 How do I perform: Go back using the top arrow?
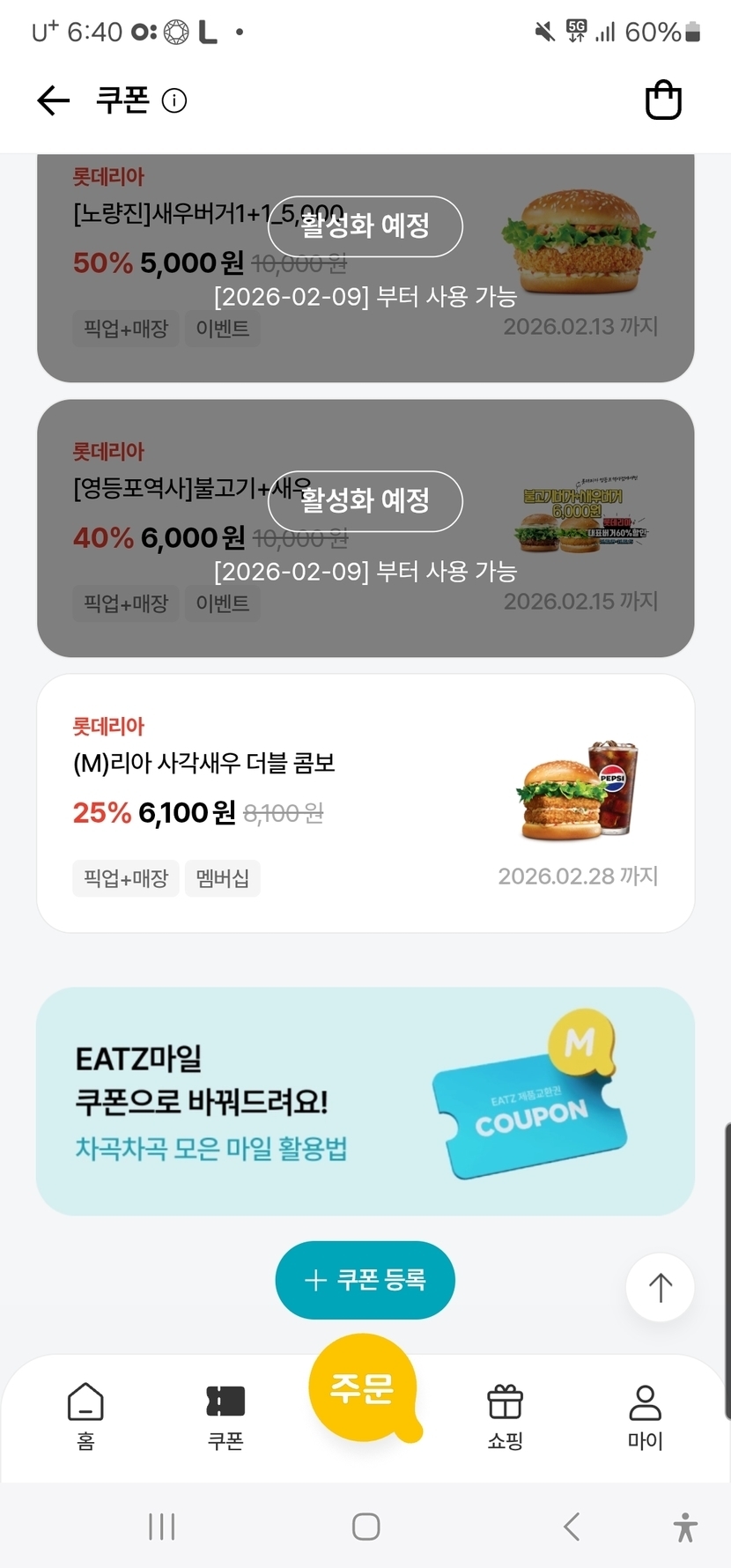click(53, 100)
